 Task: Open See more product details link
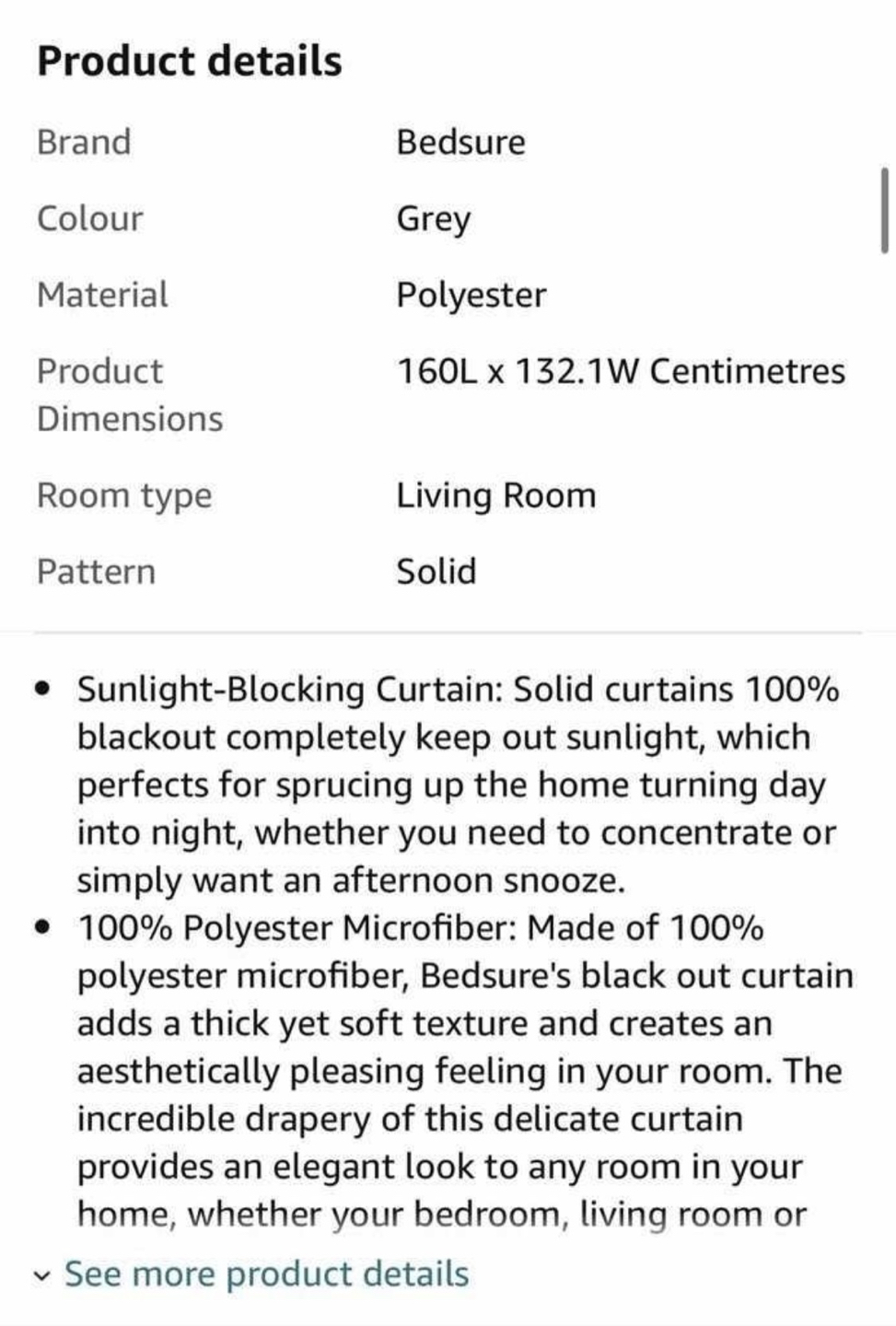[263, 1274]
